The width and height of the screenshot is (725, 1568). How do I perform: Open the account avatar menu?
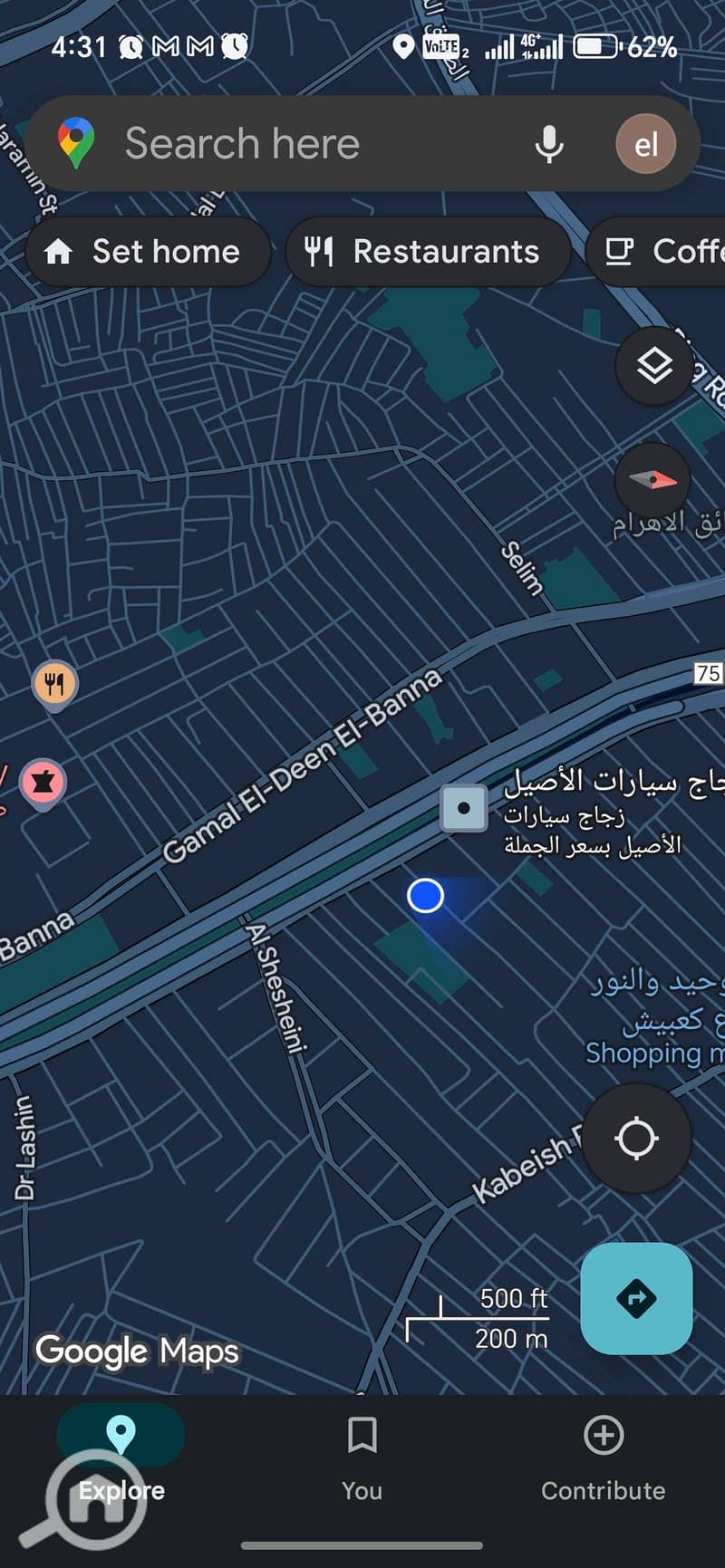645,144
